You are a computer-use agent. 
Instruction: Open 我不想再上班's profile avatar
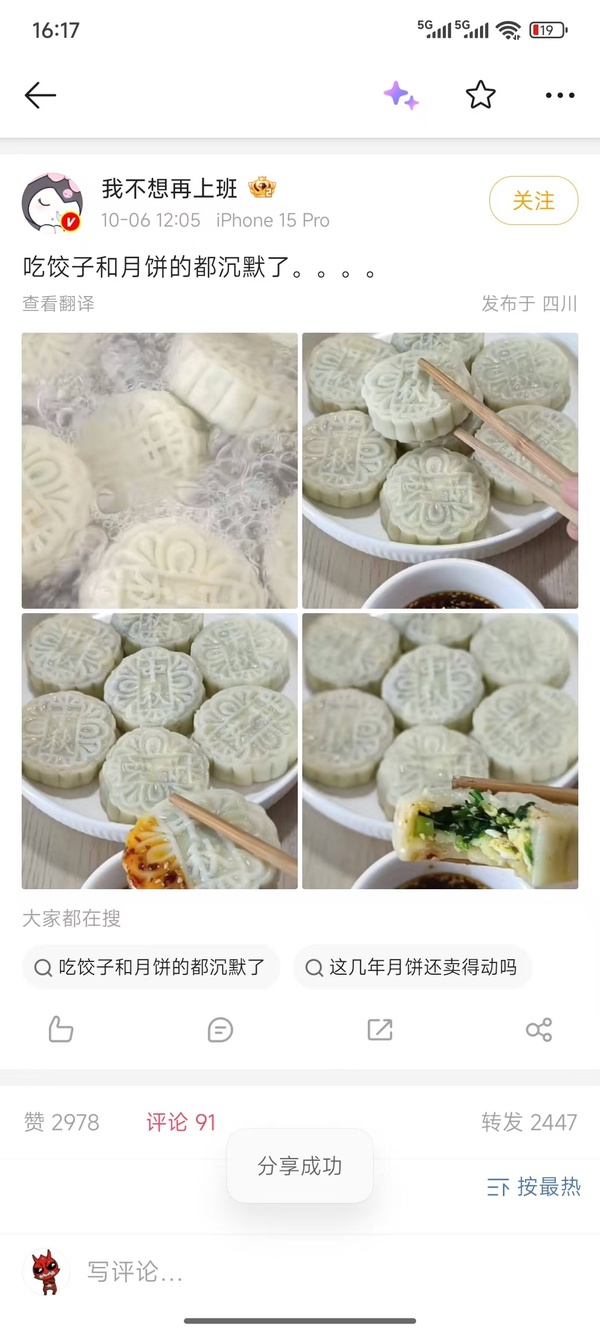point(52,203)
